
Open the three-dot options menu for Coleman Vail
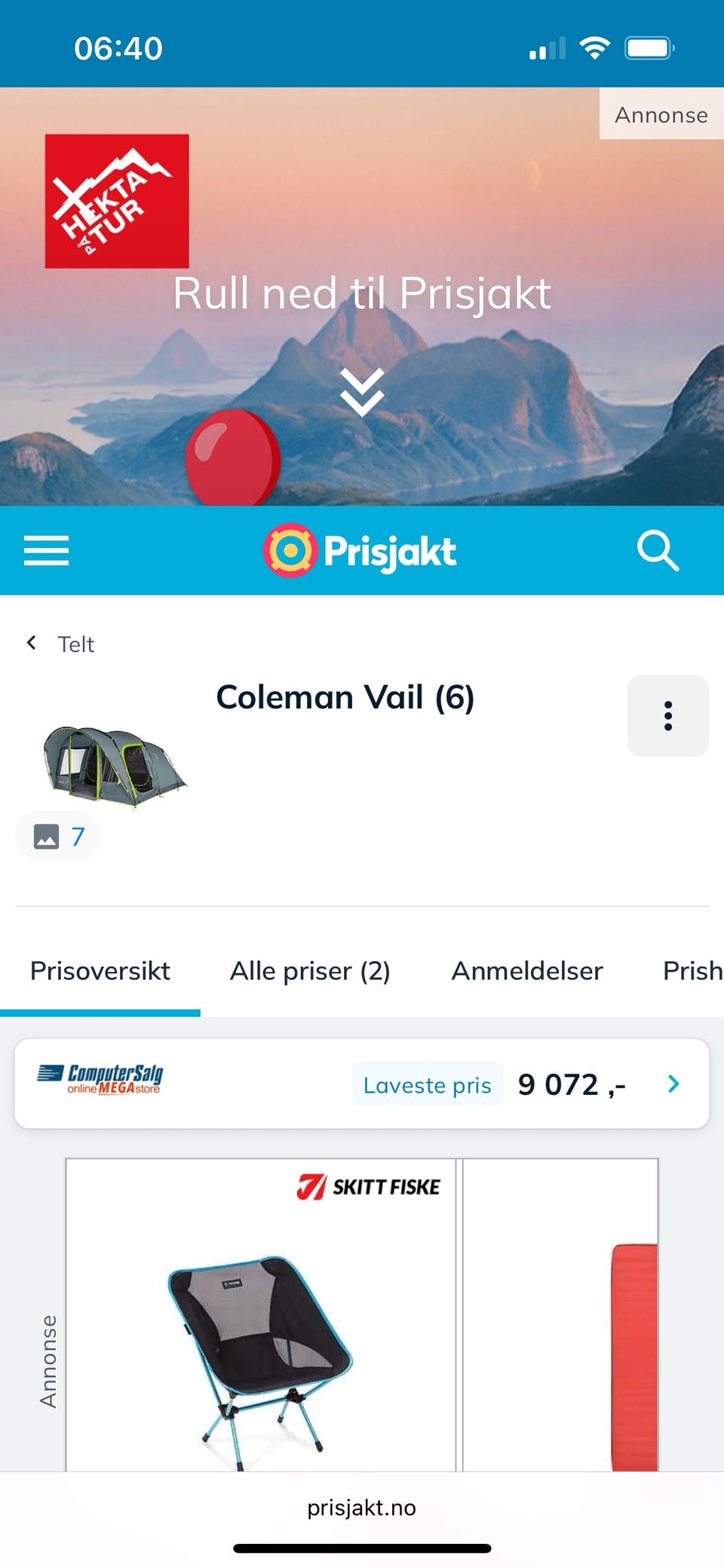coord(667,715)
